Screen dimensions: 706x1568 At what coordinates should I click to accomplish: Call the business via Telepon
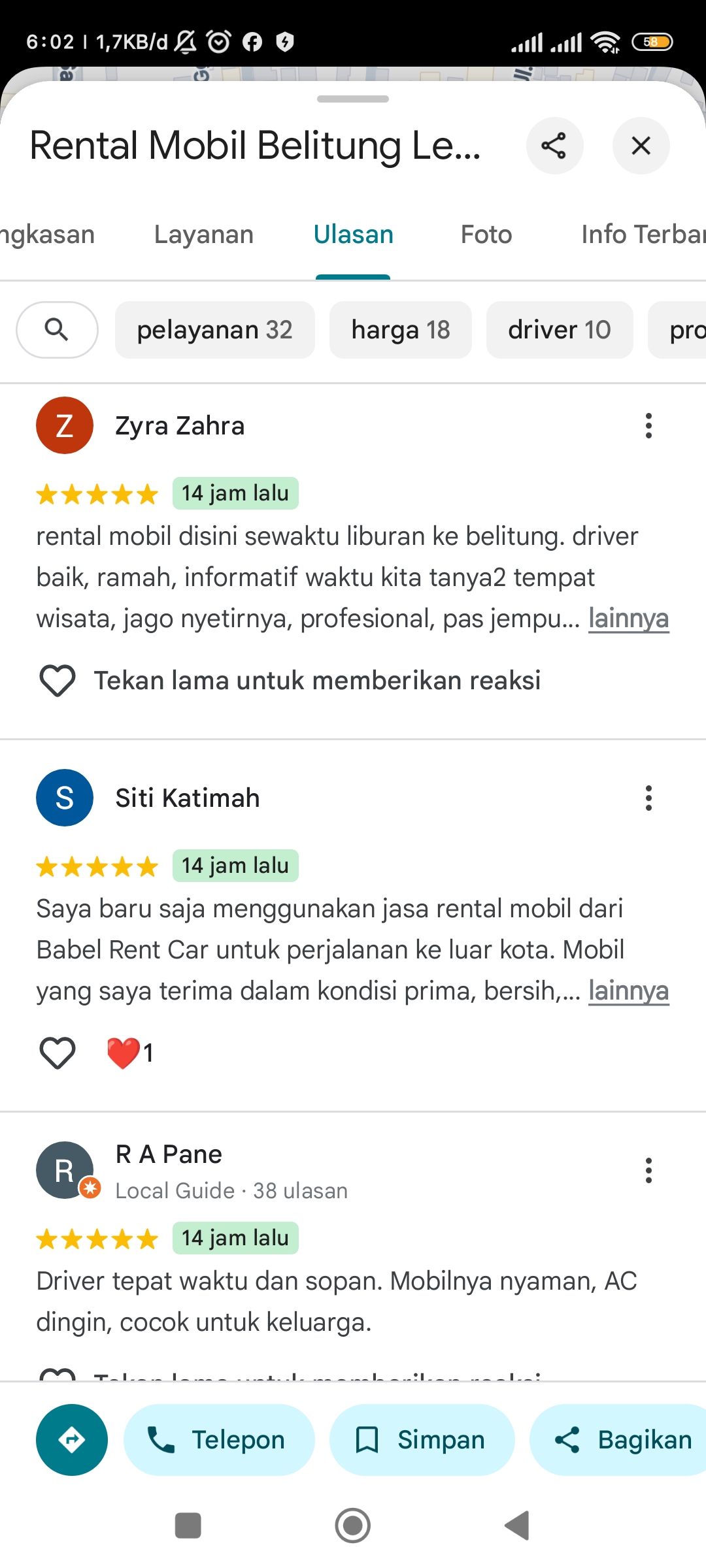(x=219, y=1440)
